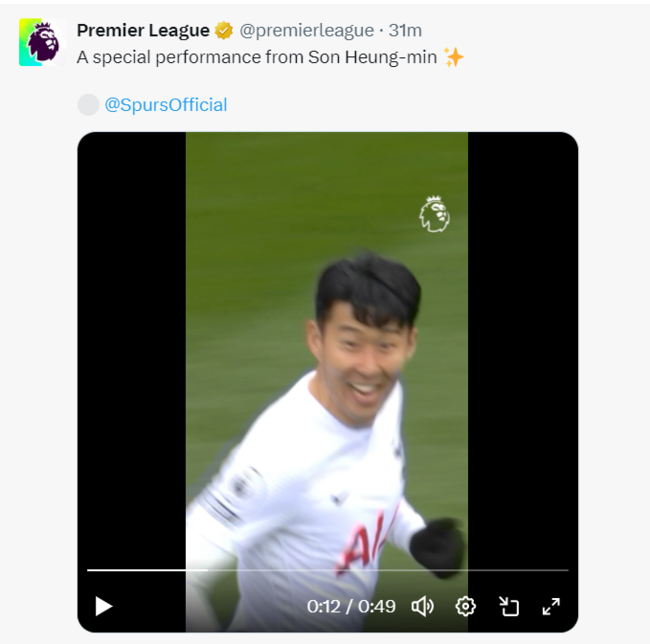This screenshot has width=650, height=644.
Task: Open the @SpursOfficial profile link
Action: tap(166, 105)
